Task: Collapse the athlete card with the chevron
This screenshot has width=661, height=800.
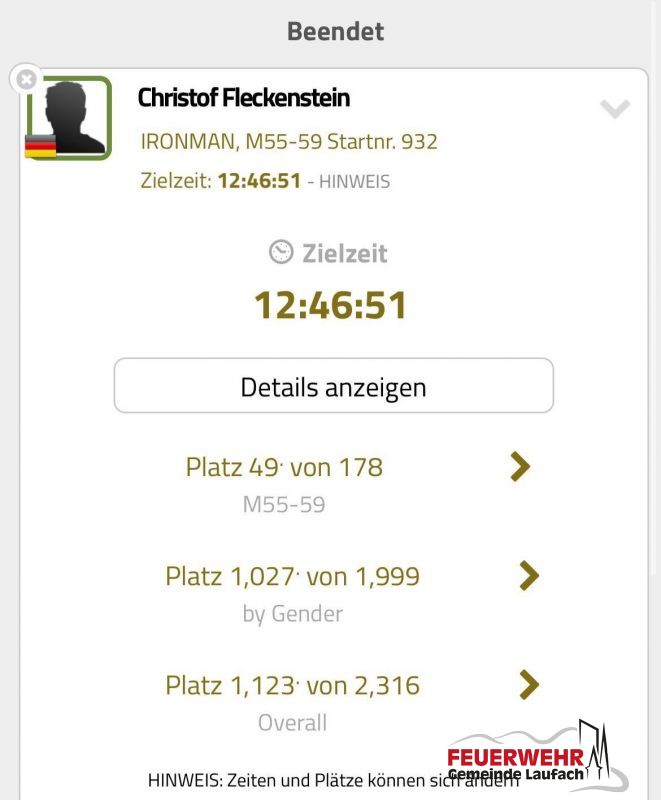Action: coord(614,109)
